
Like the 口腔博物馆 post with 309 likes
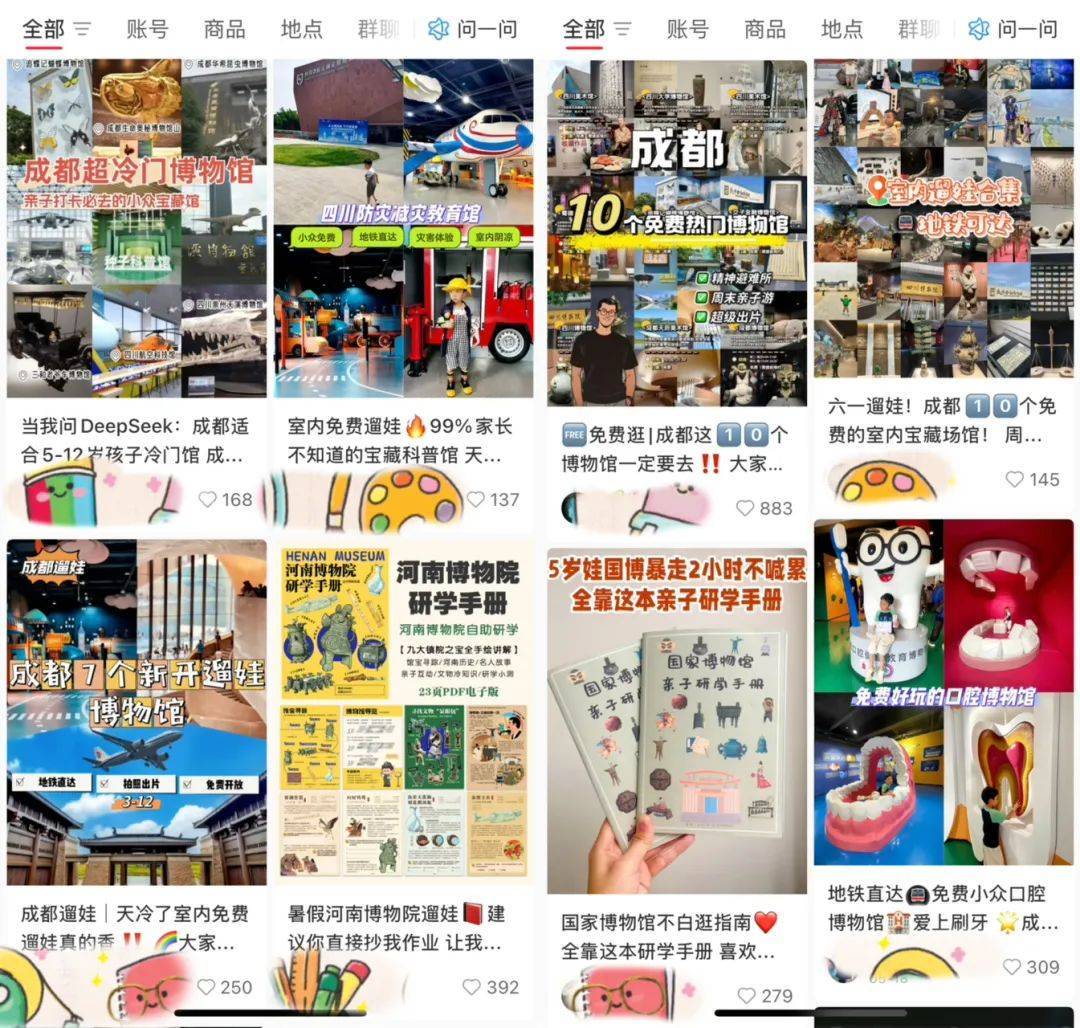click(1012, 966)
